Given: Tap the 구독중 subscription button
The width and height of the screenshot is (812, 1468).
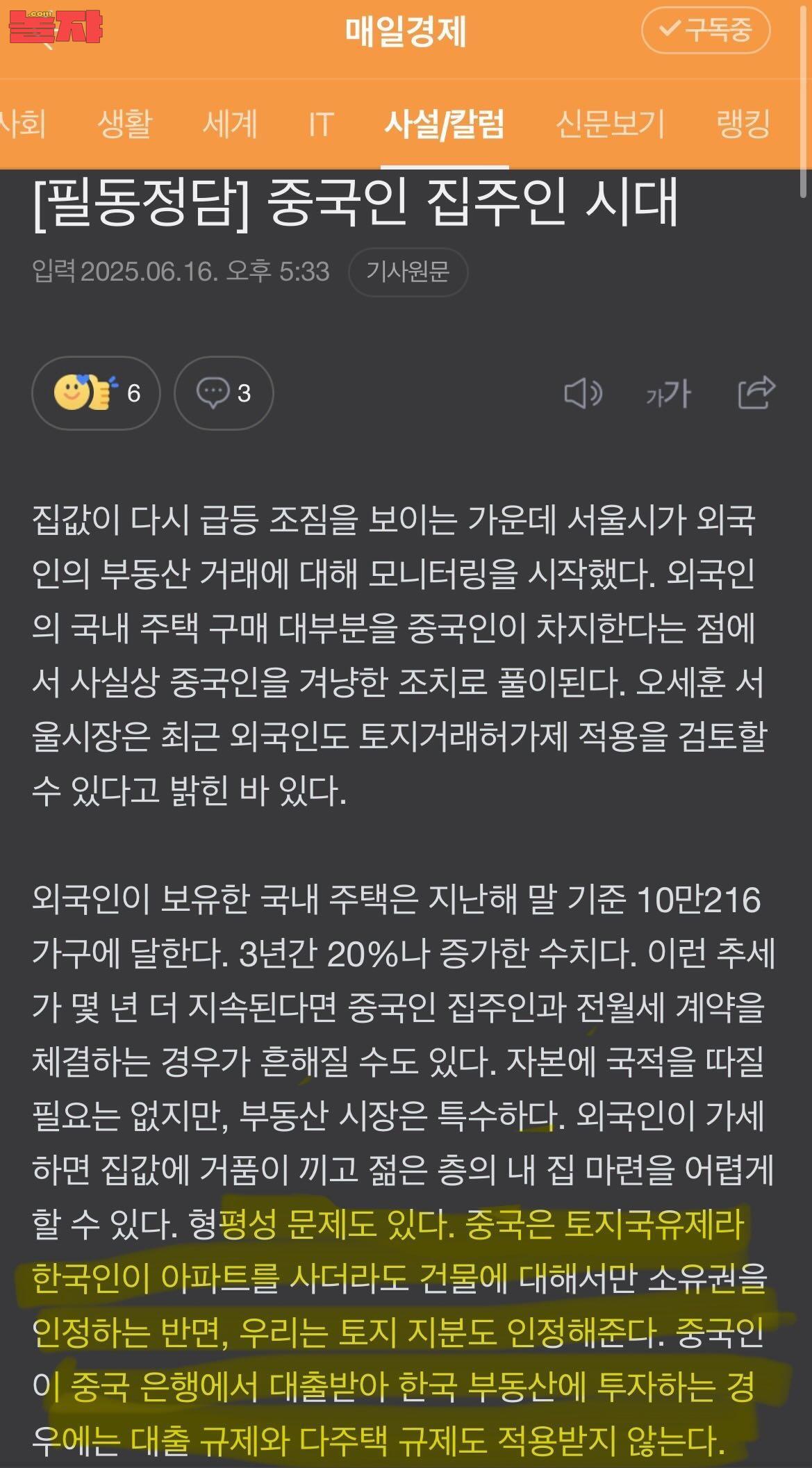Looking at the screenshot, I should tap(705, 29).
